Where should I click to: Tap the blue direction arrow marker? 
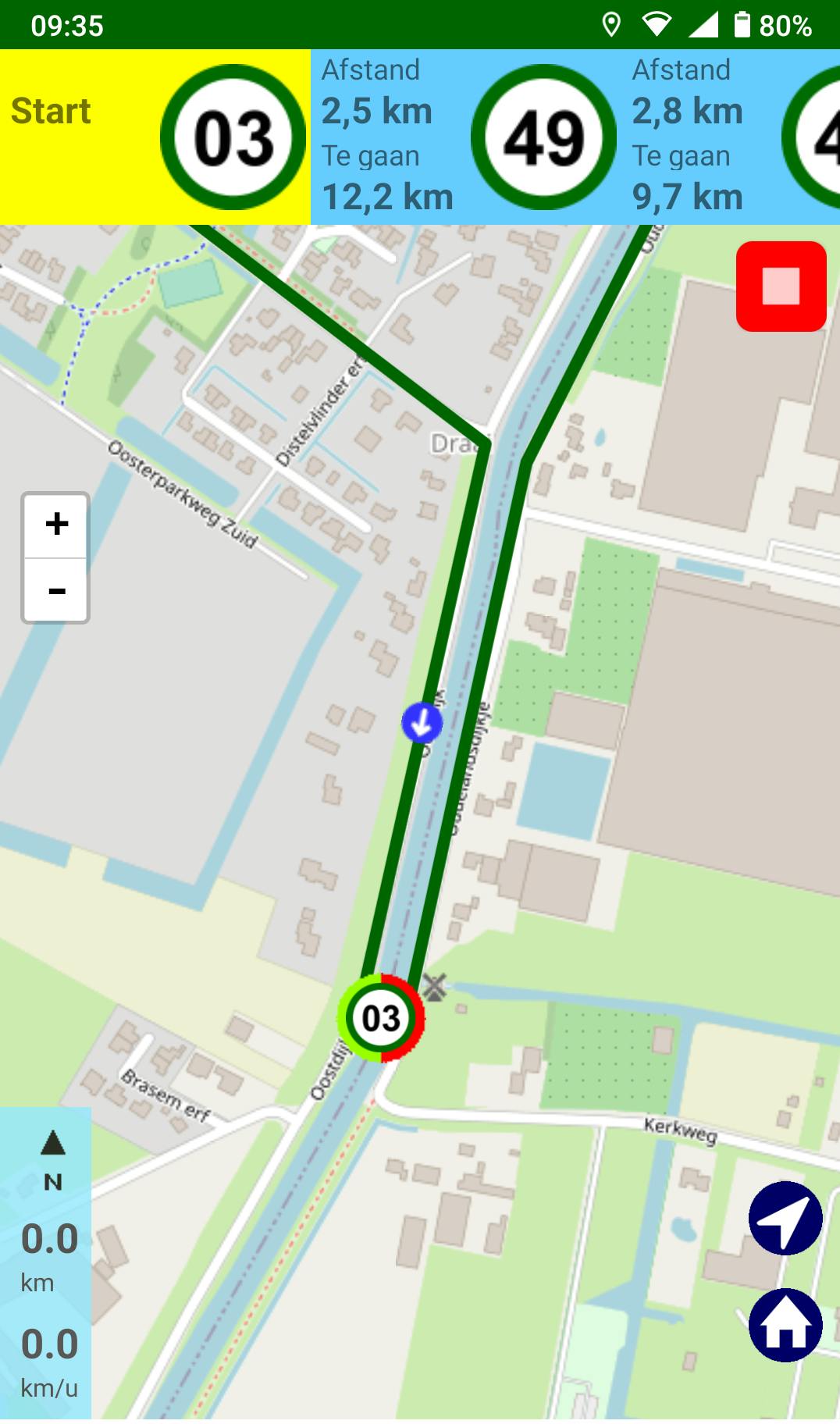(422, 723)
